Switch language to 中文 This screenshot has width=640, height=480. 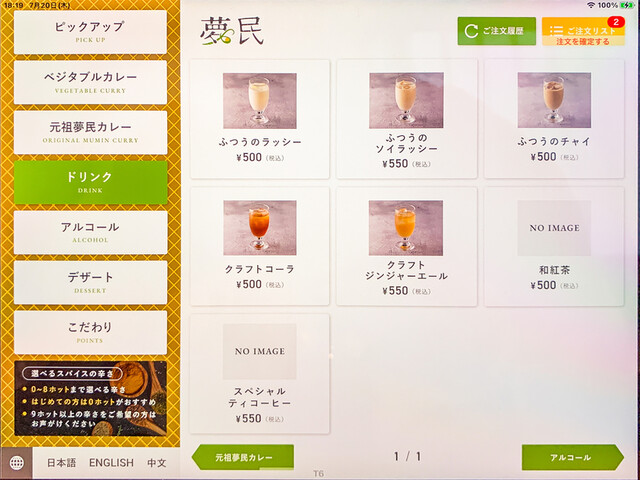(x=157, y=463)
